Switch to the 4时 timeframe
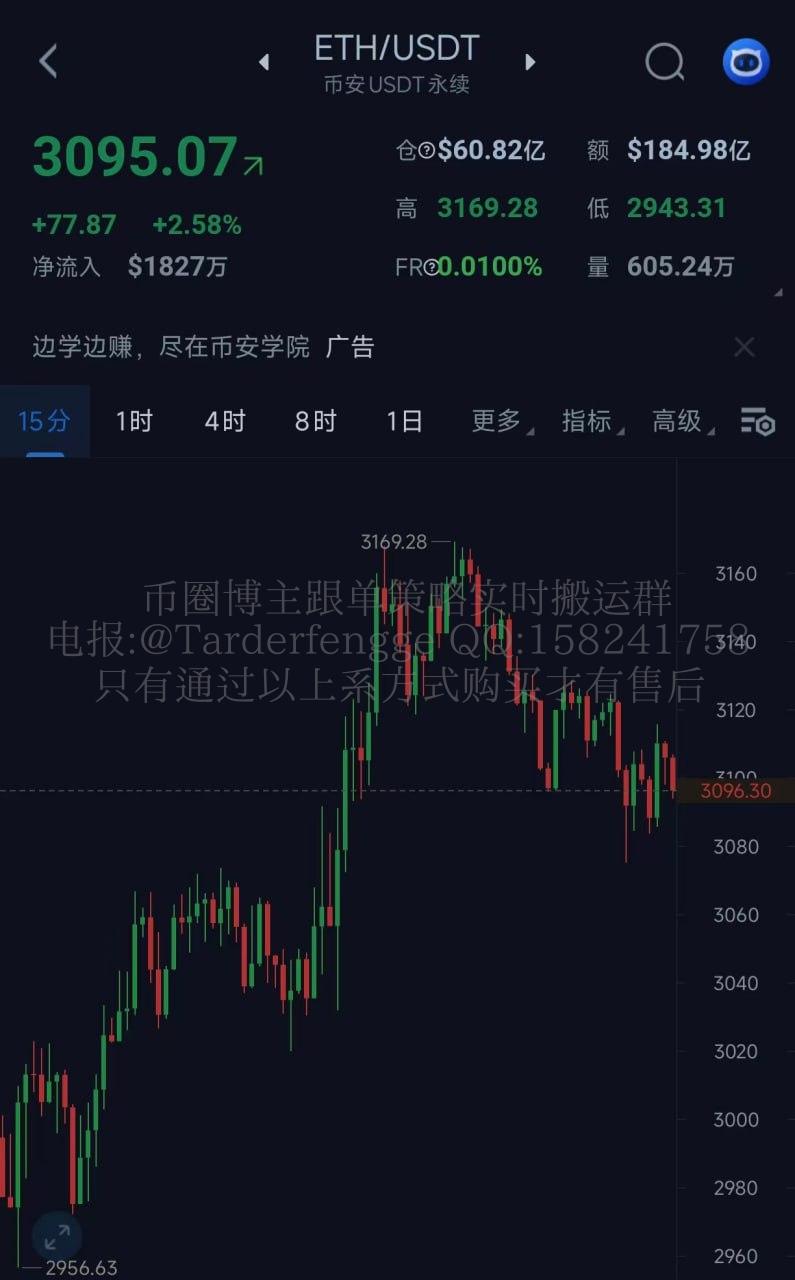This screenshot has width=795, height=1280. (x=224, y=421)
